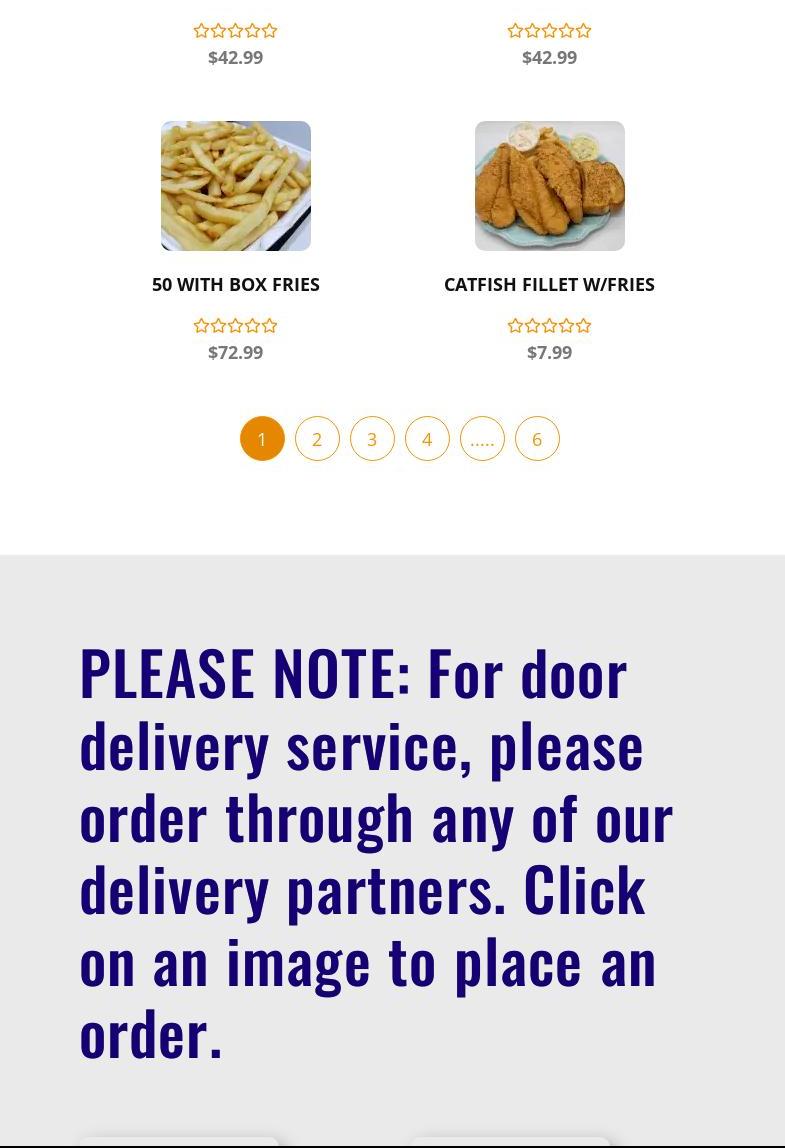
Task: Tap the CATFISH FILLET W/FRIES title
Action: [x=550, y=285]
